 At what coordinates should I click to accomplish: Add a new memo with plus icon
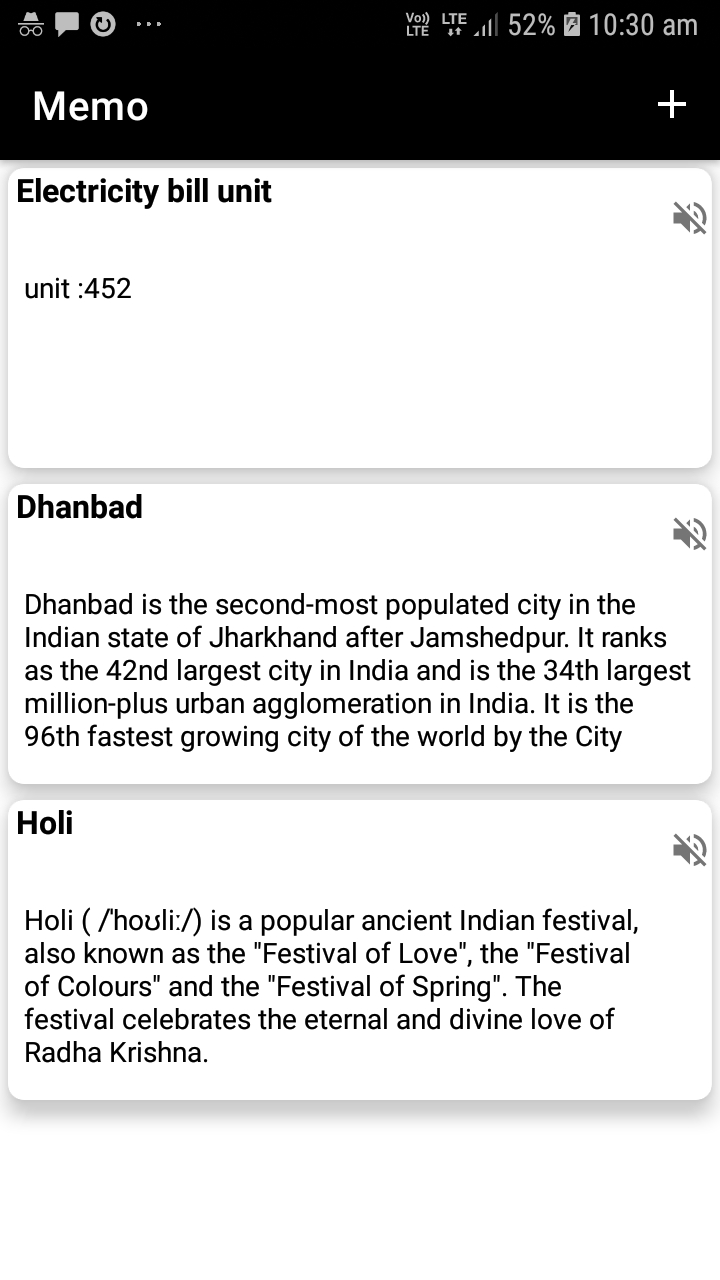[672, 104]
